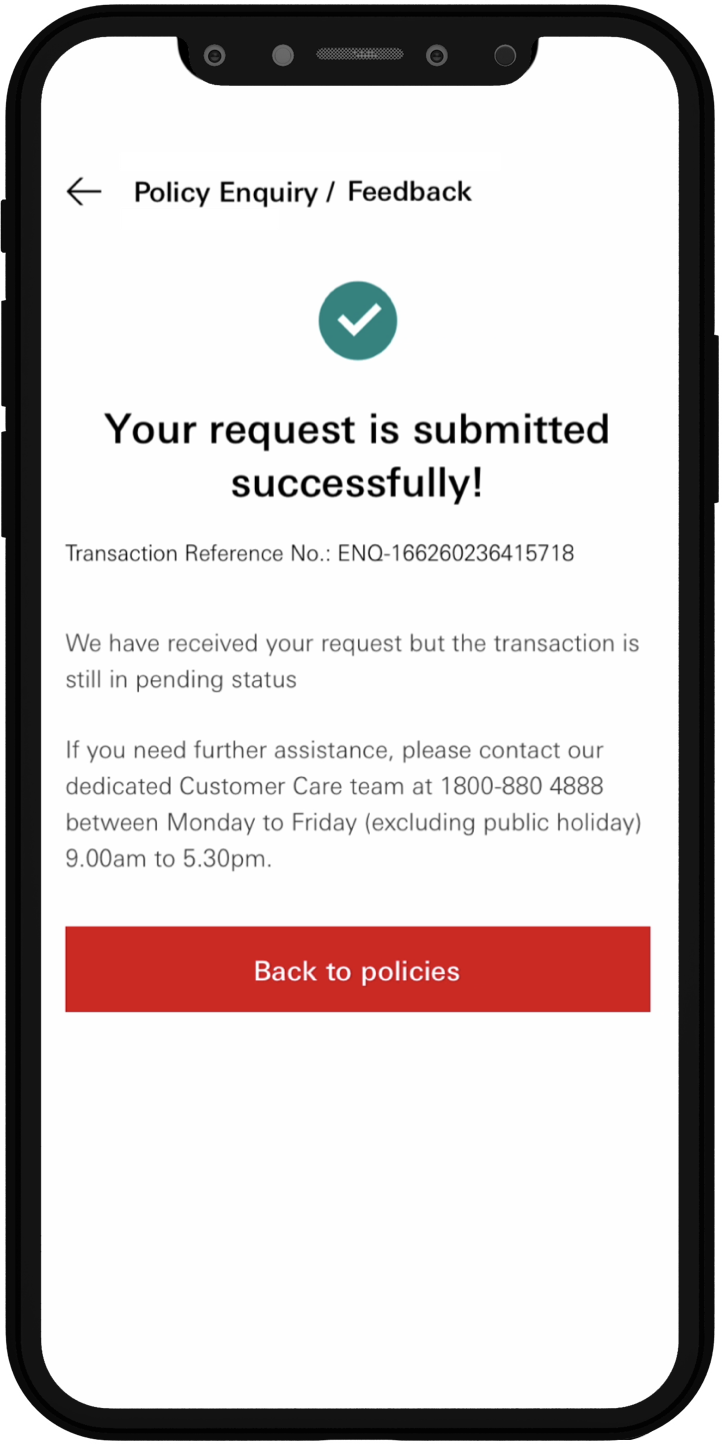Tap the Back to policies button
722x1444 pixels.
358,970
